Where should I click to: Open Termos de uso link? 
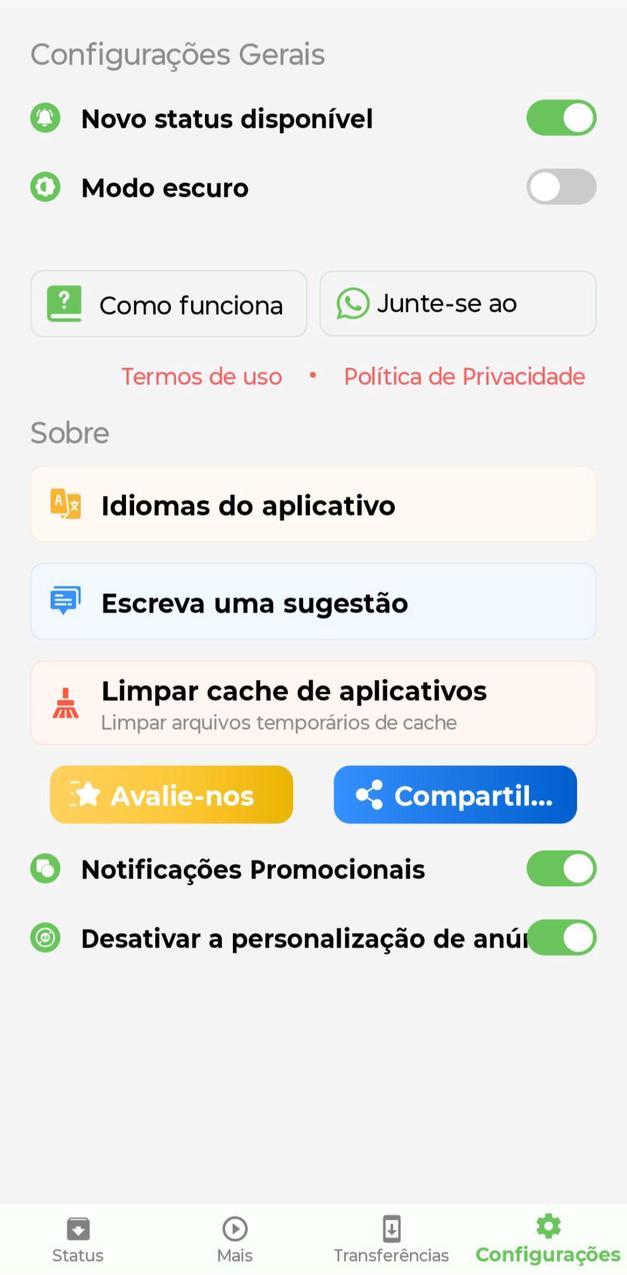(202, 377)
